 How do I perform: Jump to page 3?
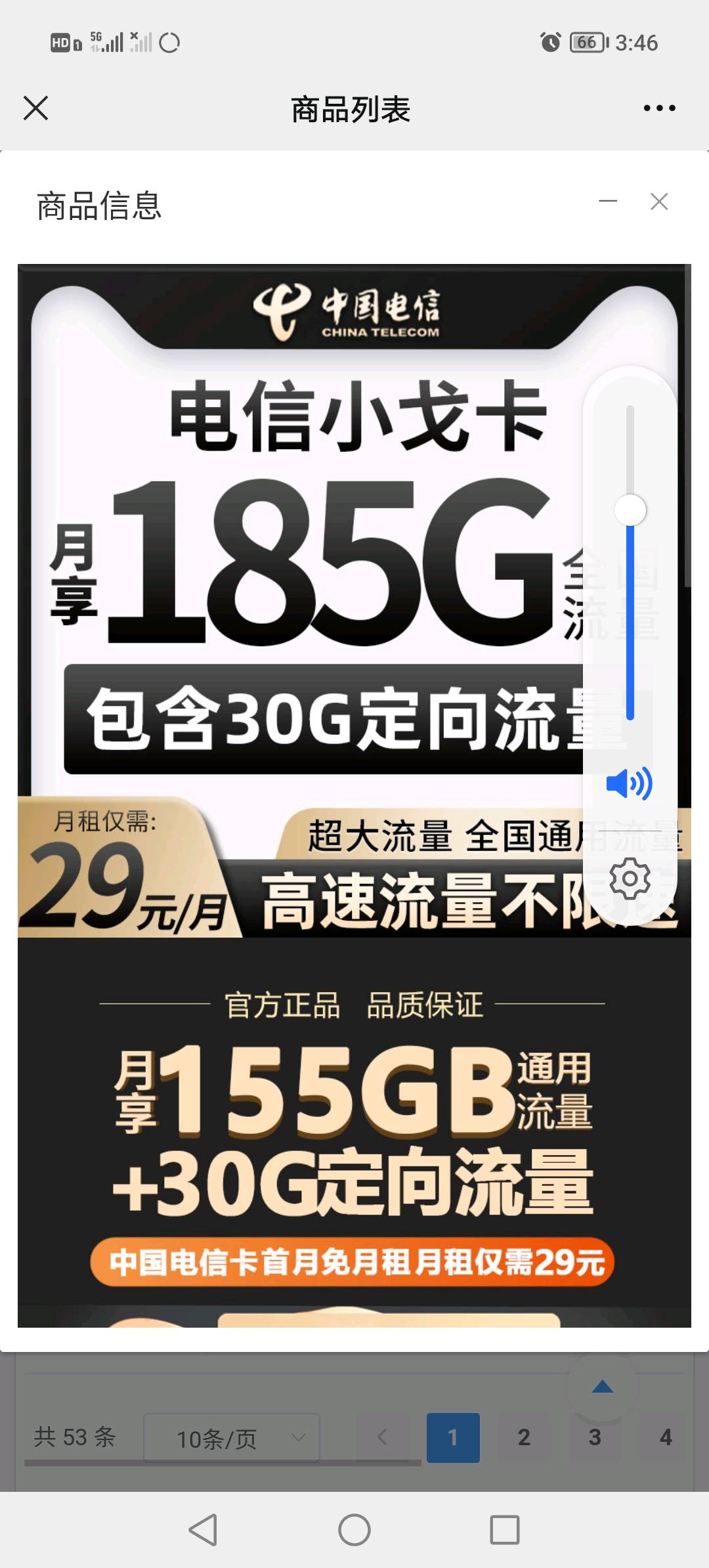click(595, 1437)
